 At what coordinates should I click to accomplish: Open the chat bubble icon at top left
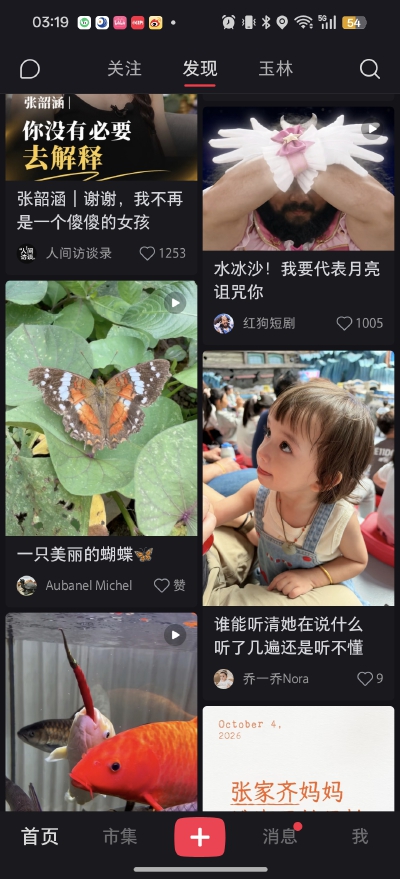(x=30, y=70)
